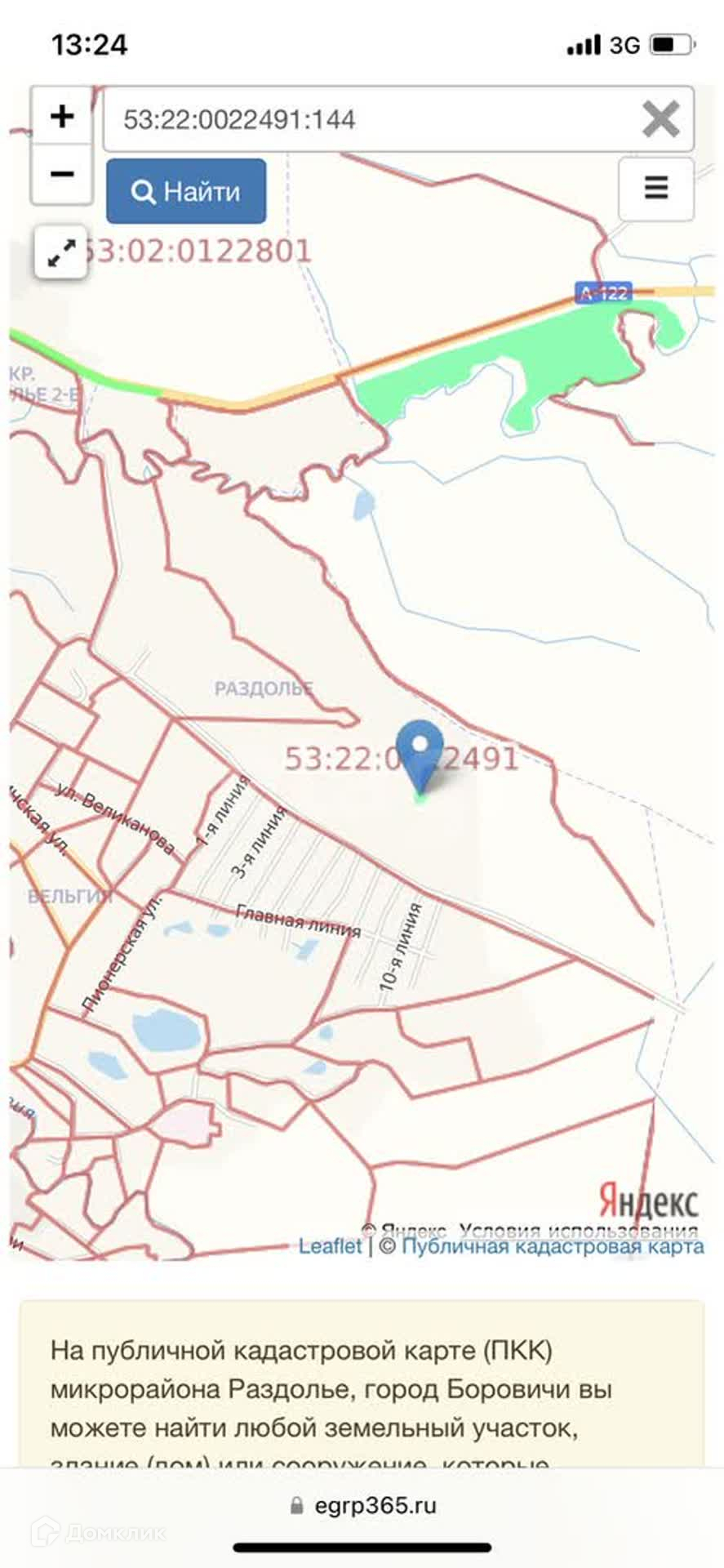The height and width of the screenshot is (1568, 724).
Task: Expand the map to fullscreen
Action: coord(61,252)
